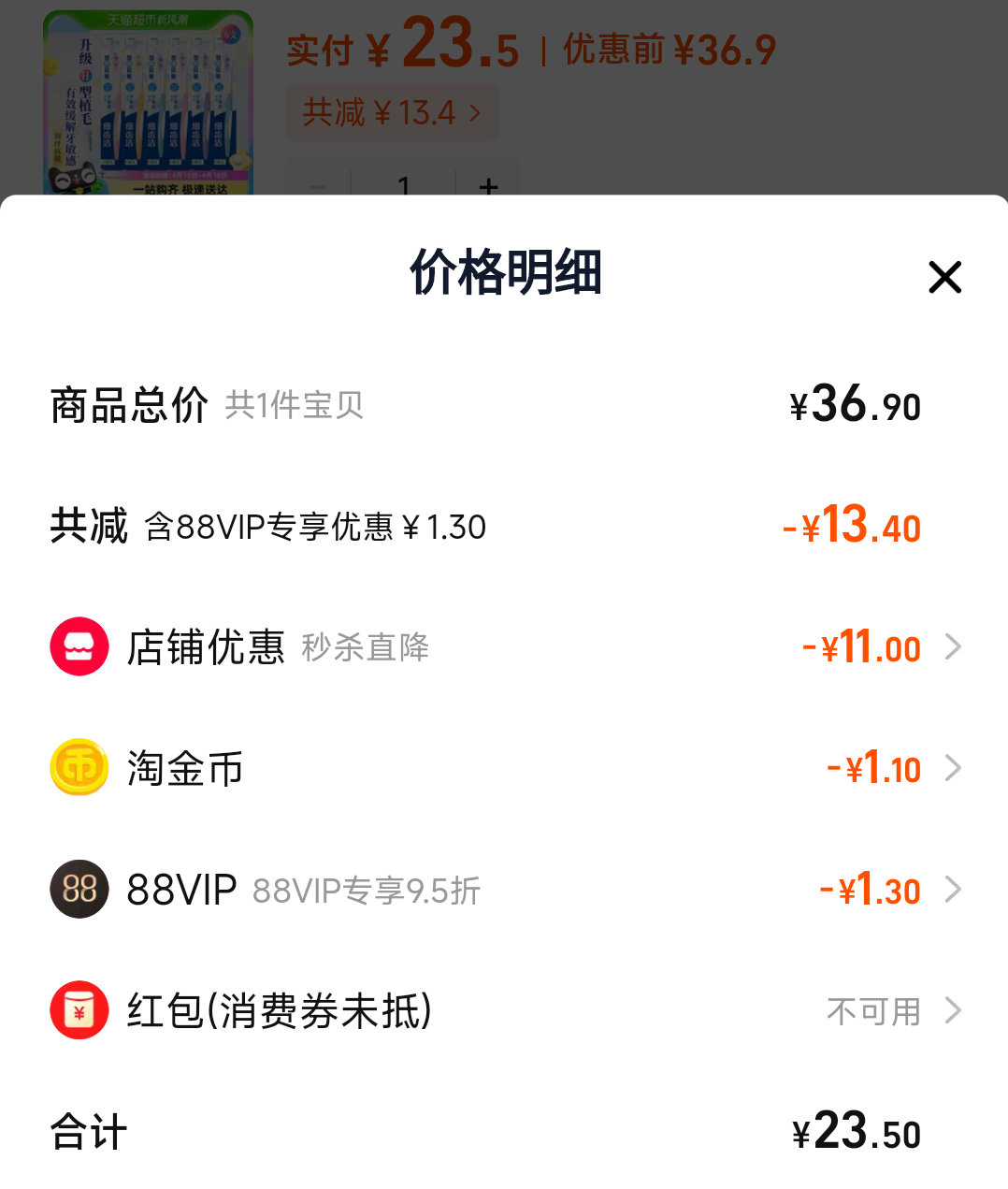The height and width of the screenshot is (1189, 1008).
Task: Increase item quantity with plus button
Action: (x=488, y=187)
